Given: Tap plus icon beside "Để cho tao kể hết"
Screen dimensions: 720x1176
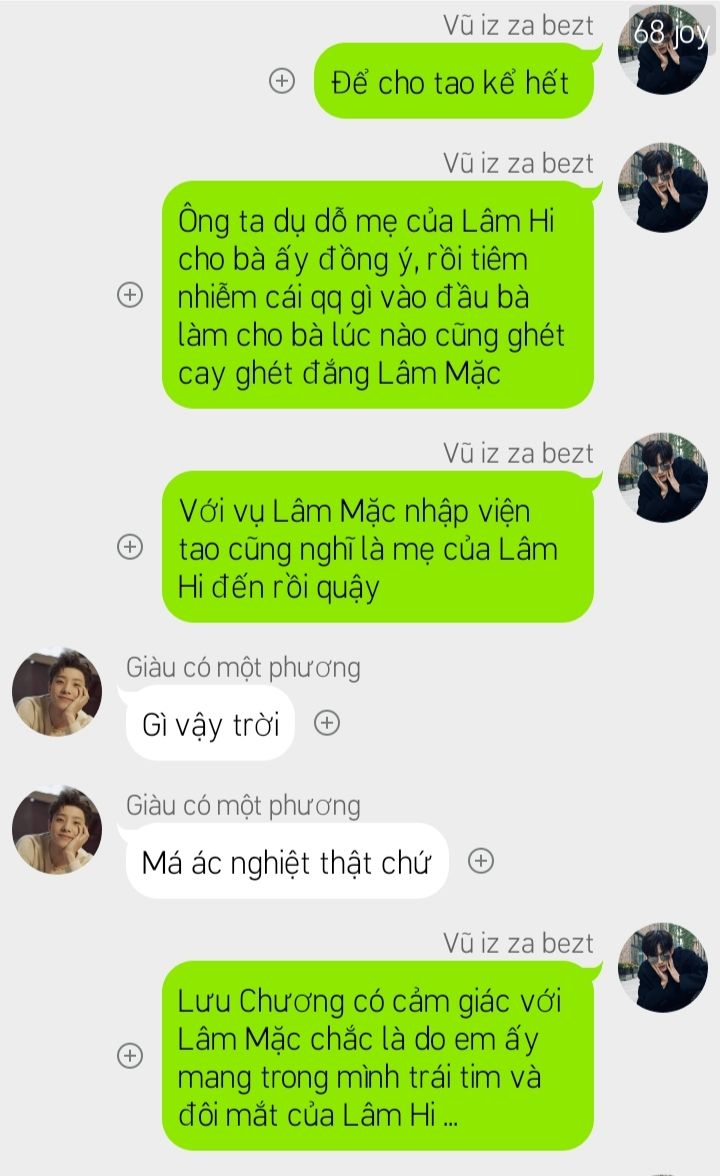Looking at the screenshot, I should tap(282, 80).
